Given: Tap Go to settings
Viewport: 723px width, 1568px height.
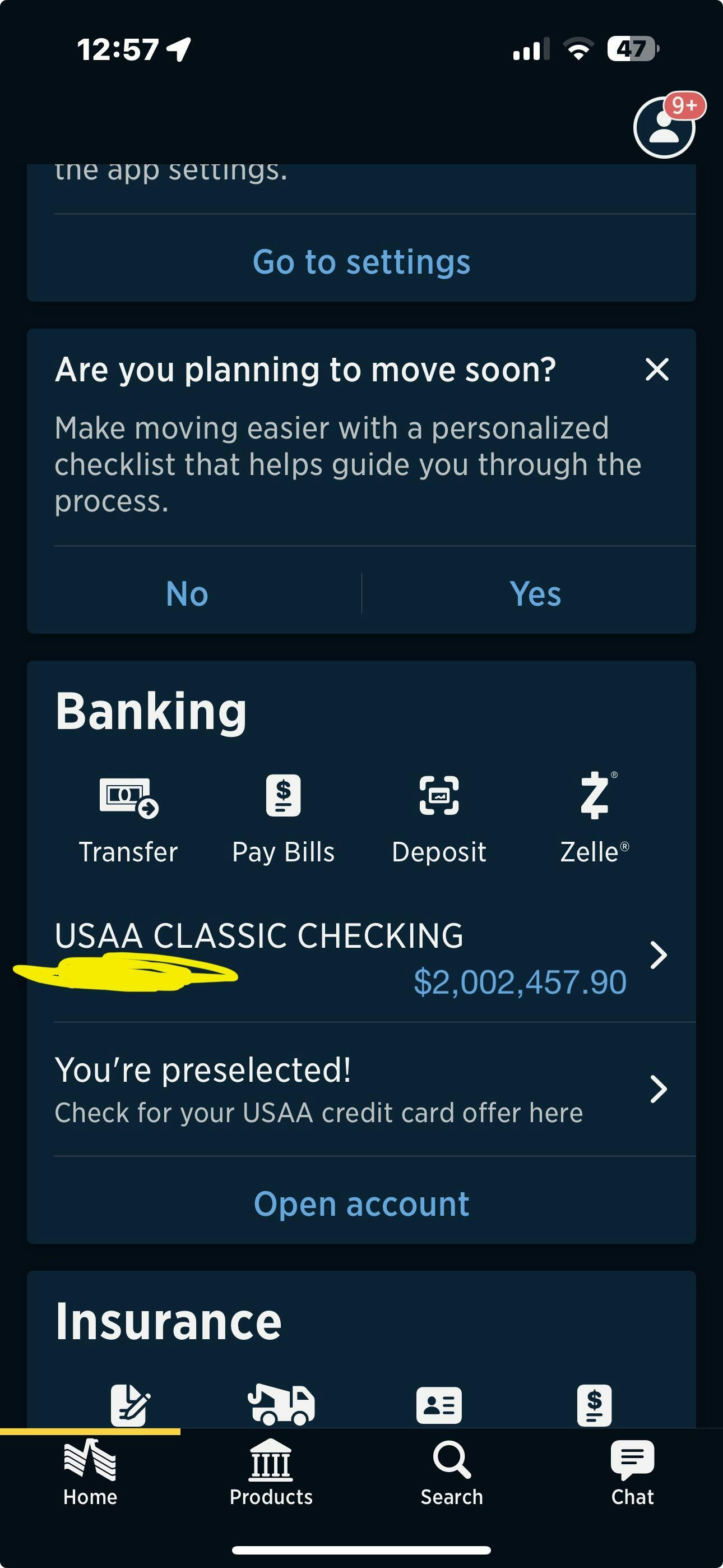Looking at the screenshot, I should 361,262.
